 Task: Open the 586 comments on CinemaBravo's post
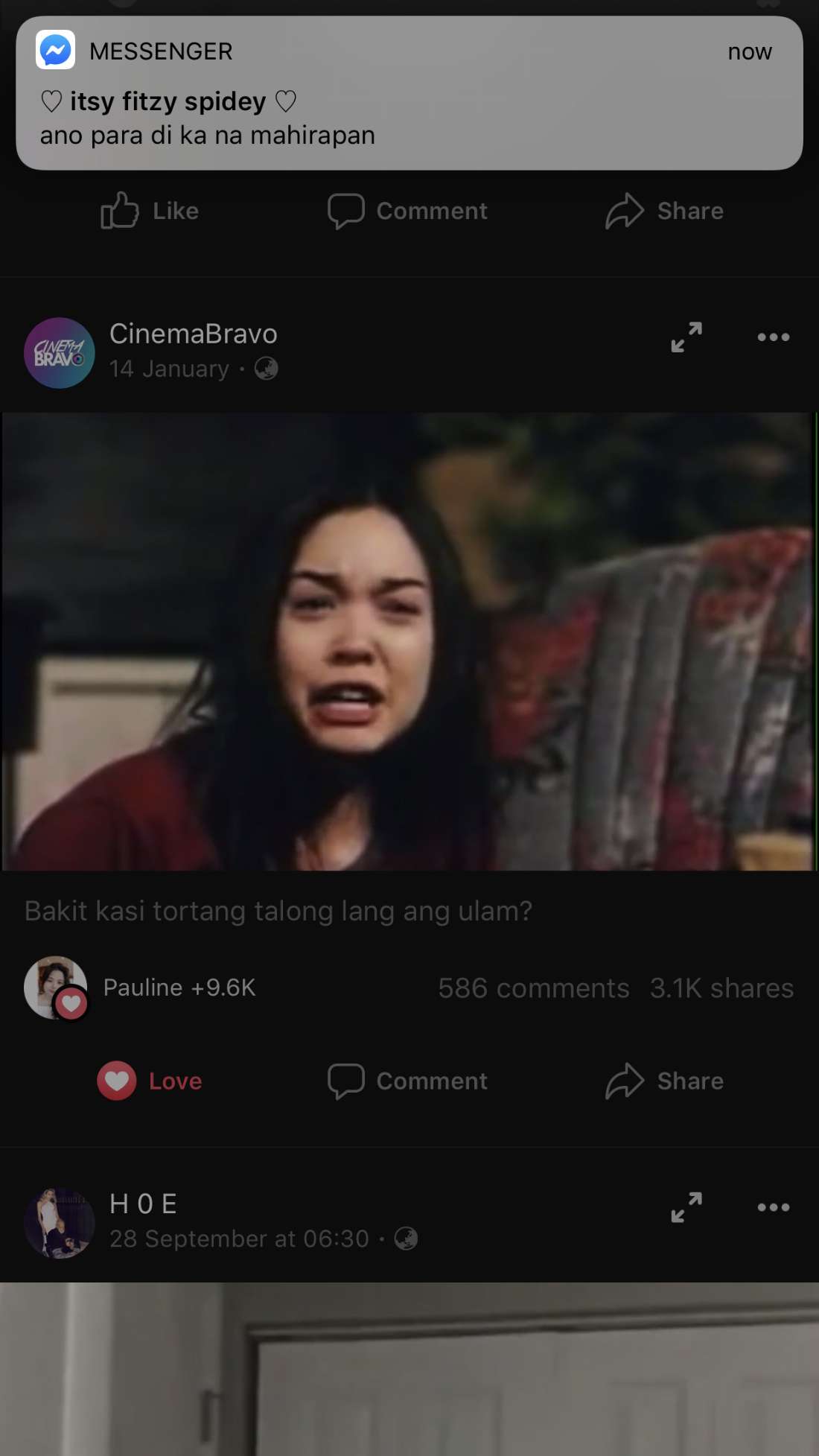(533, 988)
